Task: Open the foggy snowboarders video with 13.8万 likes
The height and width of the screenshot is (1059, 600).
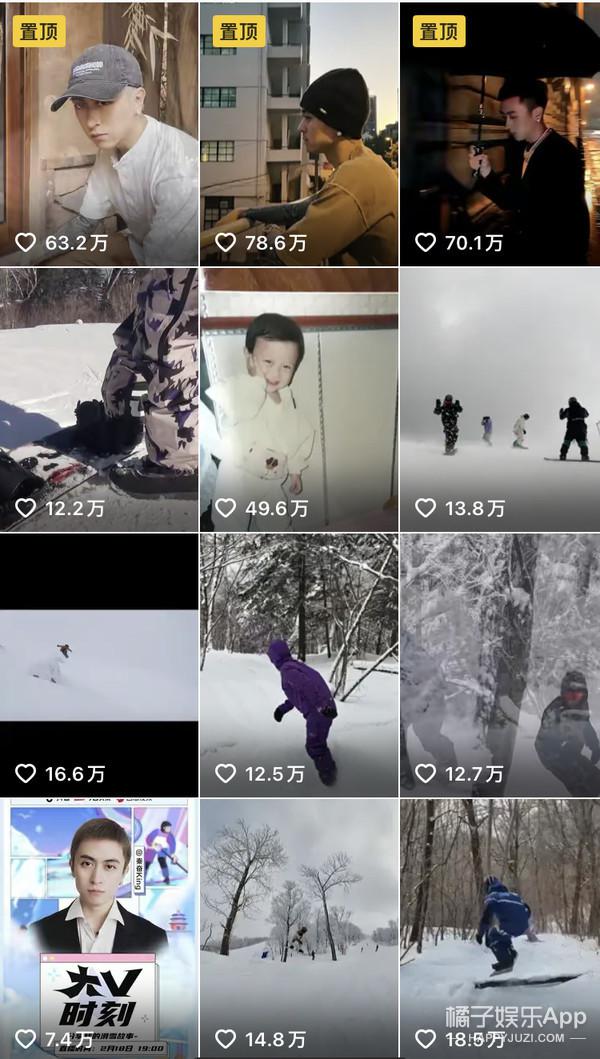Action: (x=500, y=399)
